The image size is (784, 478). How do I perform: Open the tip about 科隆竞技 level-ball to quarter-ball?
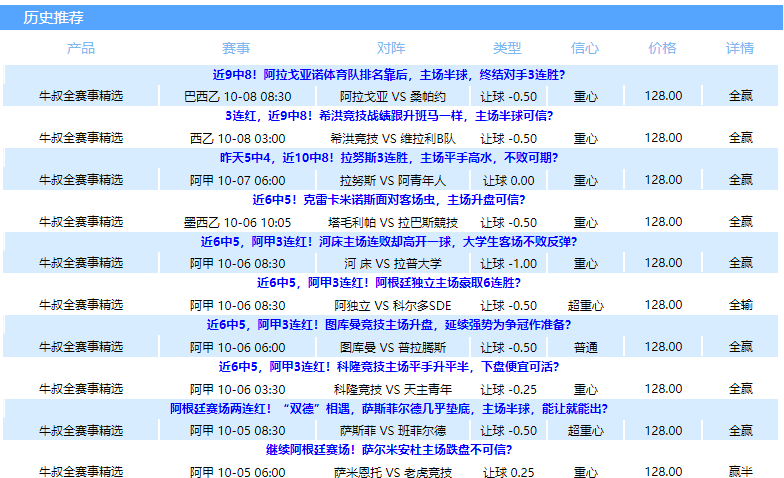point(389,367)
